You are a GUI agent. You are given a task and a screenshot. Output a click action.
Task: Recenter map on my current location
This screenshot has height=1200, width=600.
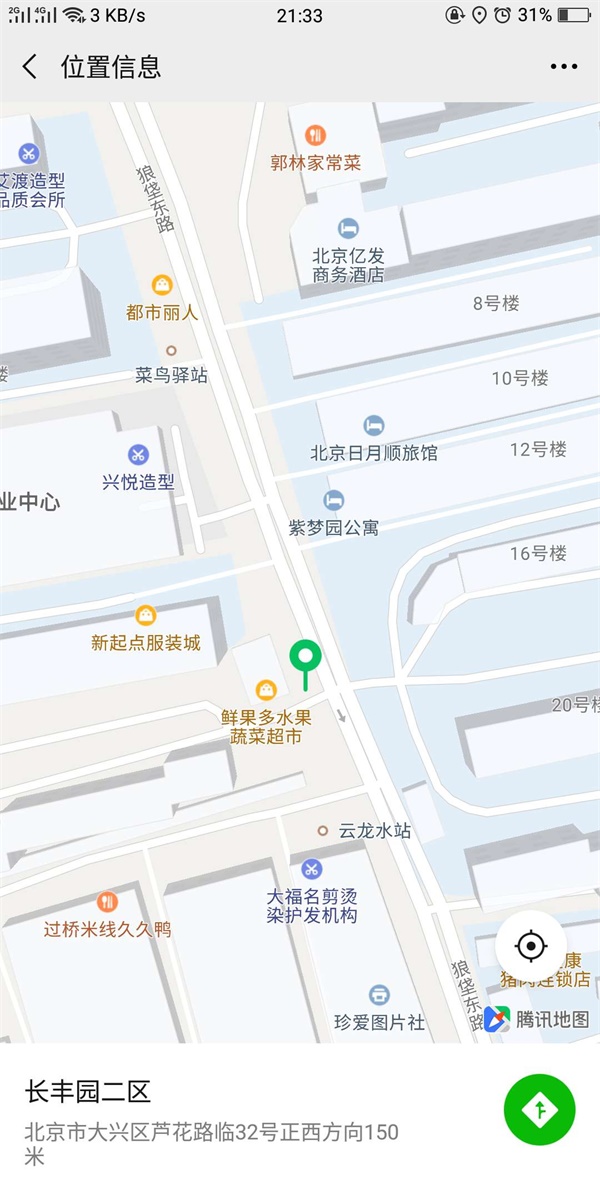tap(531, 946)
